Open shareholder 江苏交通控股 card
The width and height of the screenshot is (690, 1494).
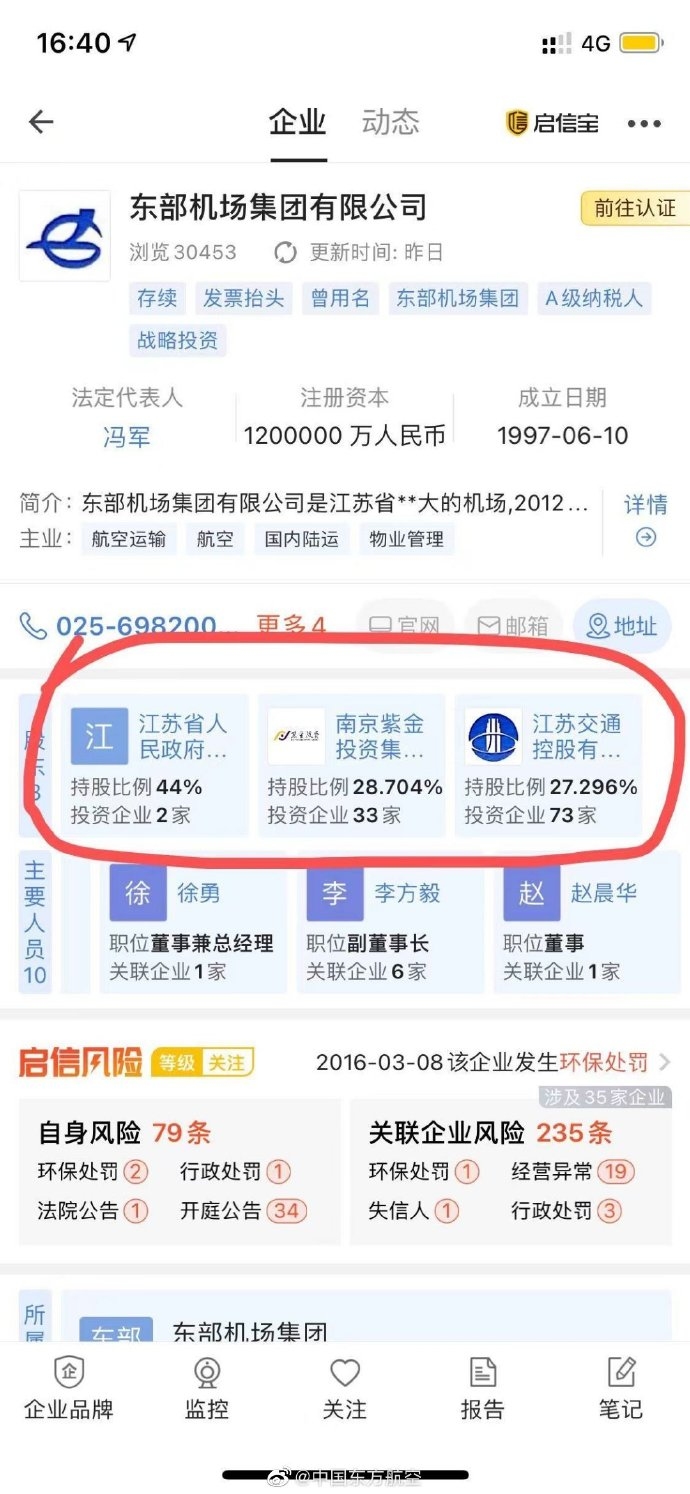coord(549,765)
